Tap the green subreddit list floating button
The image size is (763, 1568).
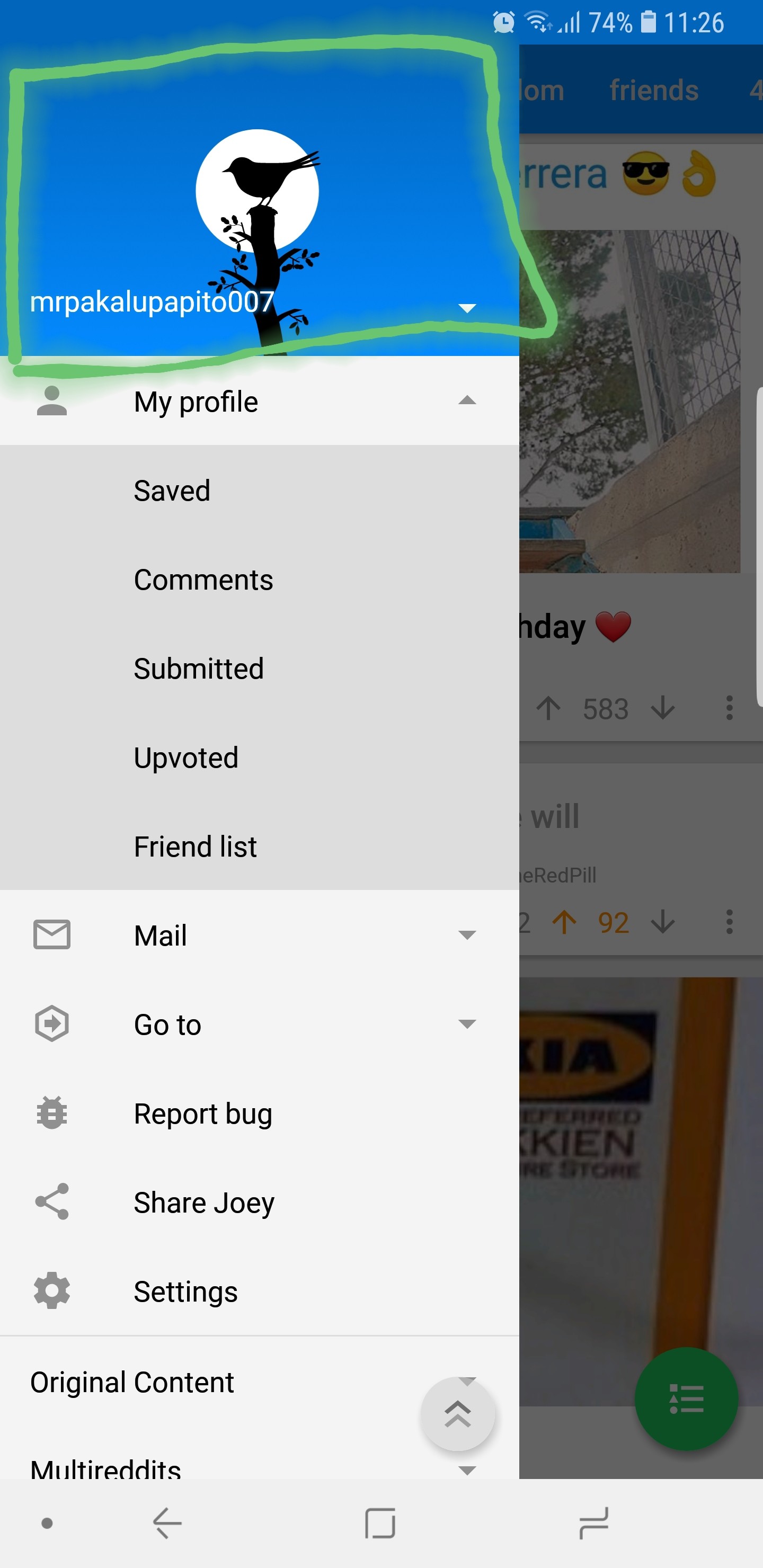[x=686, y=1398]
